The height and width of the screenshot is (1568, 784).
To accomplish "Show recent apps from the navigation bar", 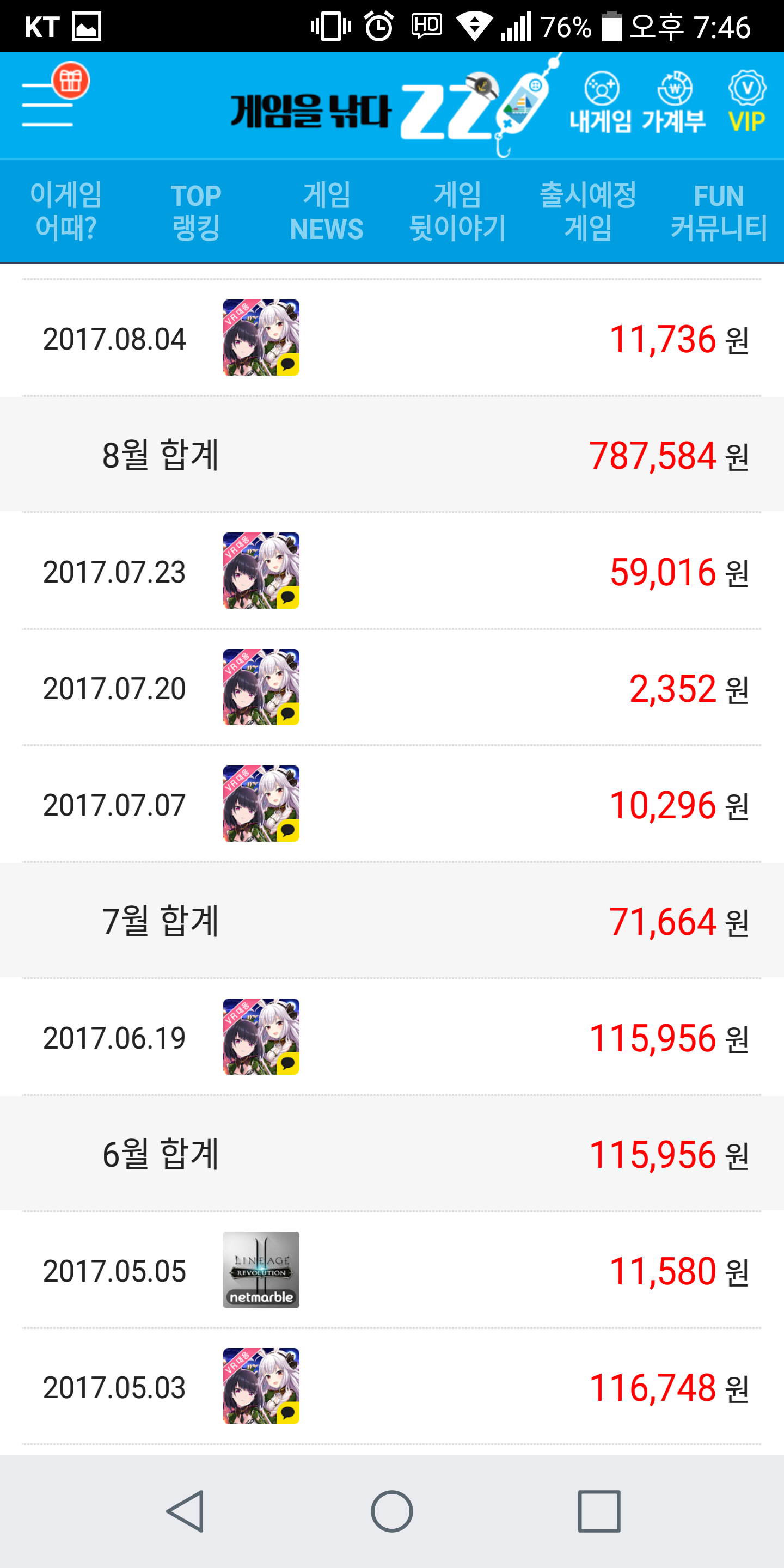I will click(599, 1511).
